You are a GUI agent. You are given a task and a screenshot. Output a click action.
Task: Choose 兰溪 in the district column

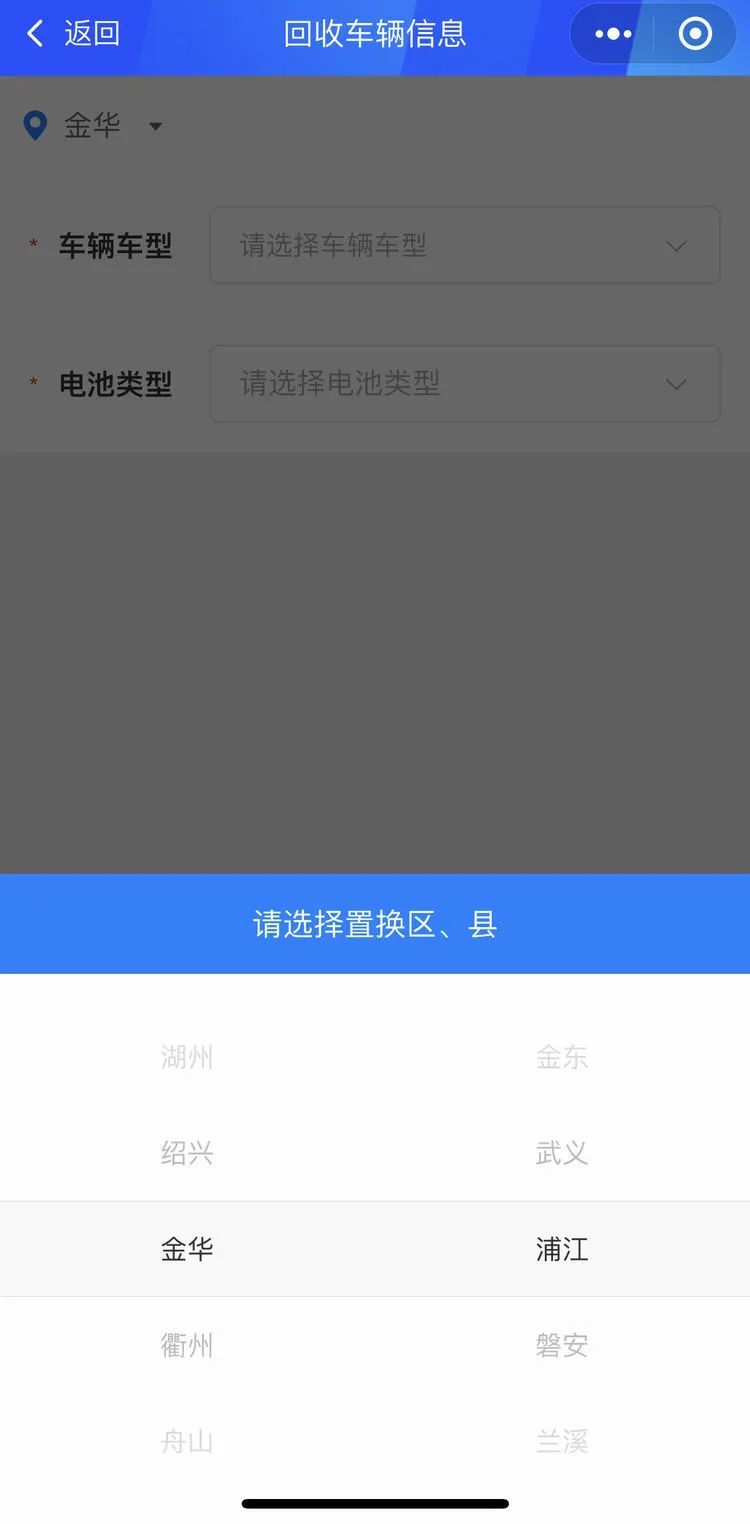[562, 1441]
